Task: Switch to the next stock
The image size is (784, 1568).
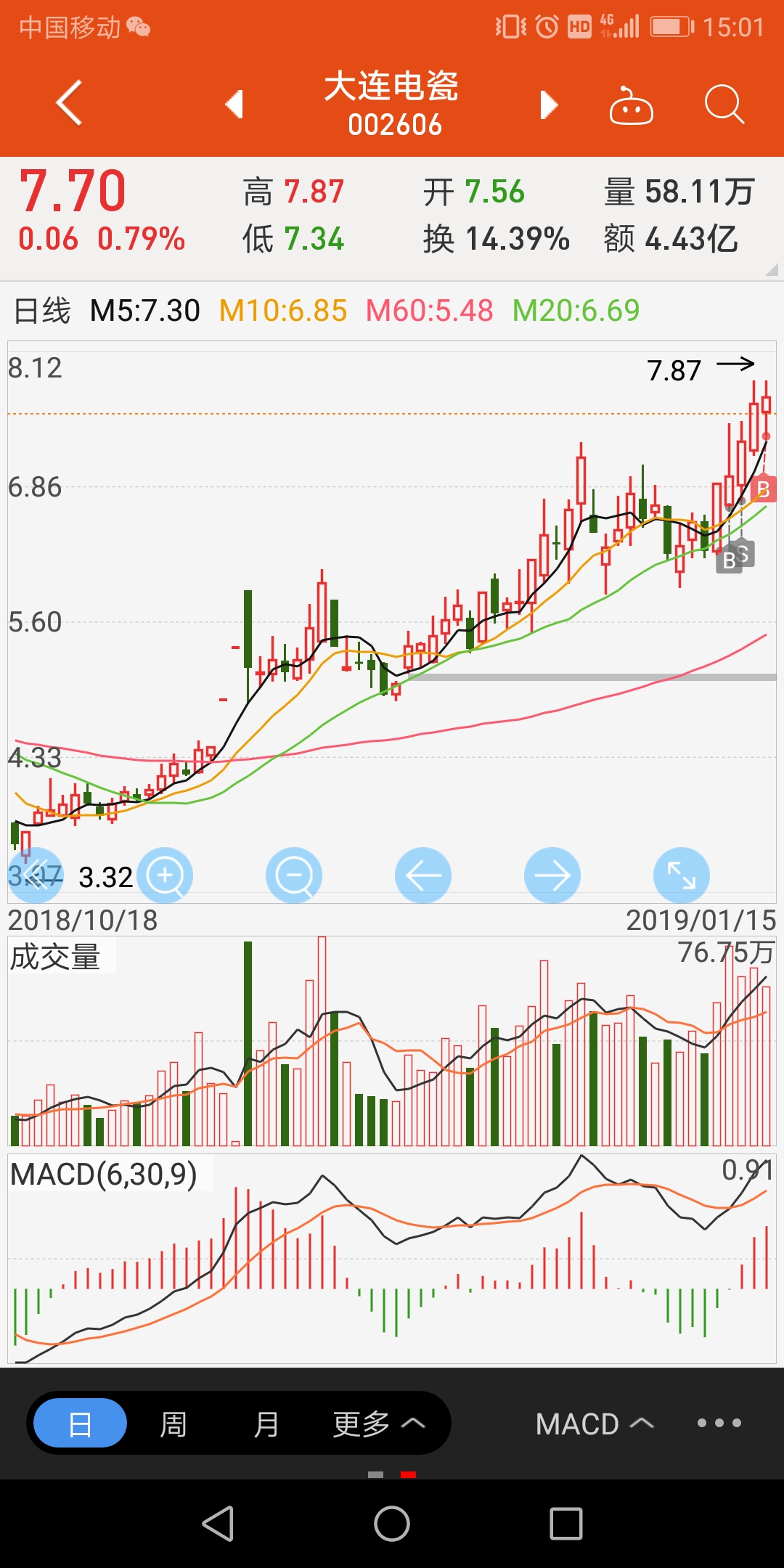Action: 550,105
